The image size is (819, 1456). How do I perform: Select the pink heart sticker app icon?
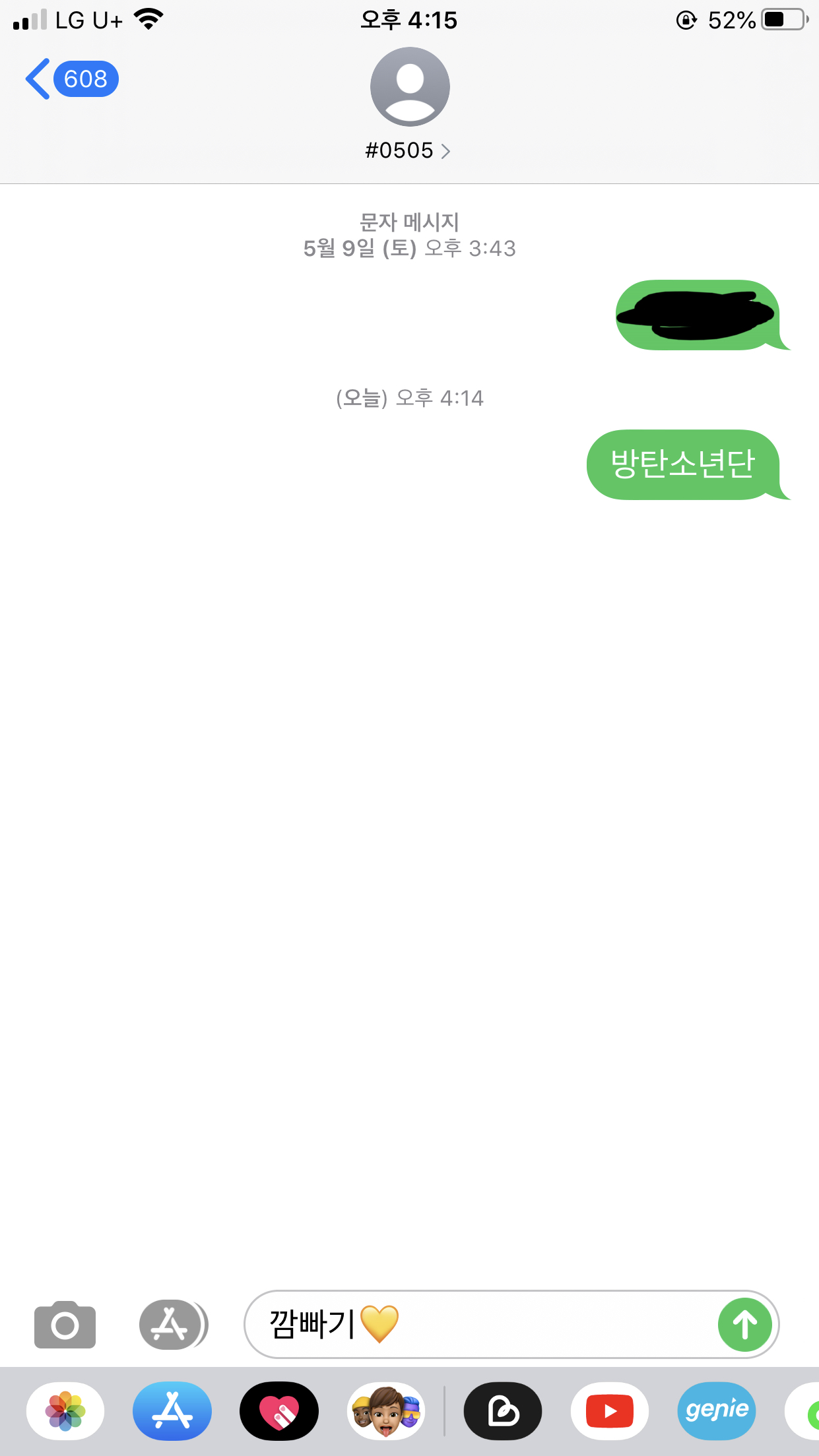[279, 1410]
